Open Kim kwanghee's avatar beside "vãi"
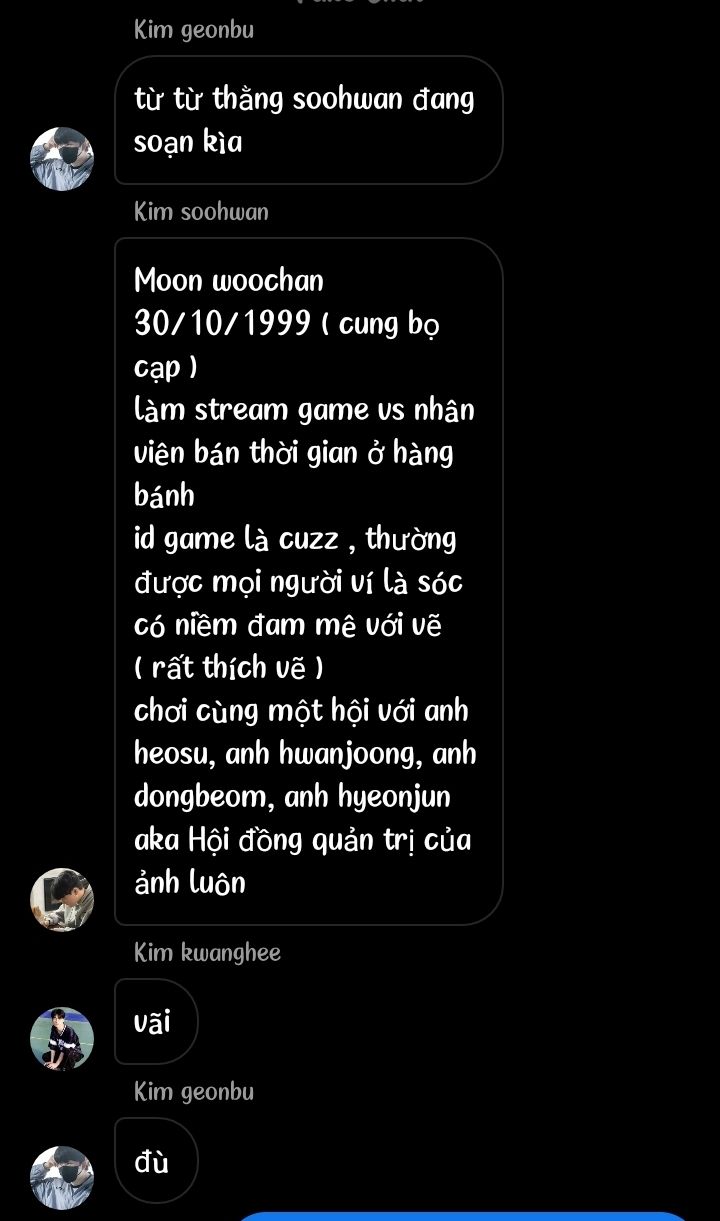Screen dimensions: 720x1221 pyautogui.click(x=62, y=1038)
